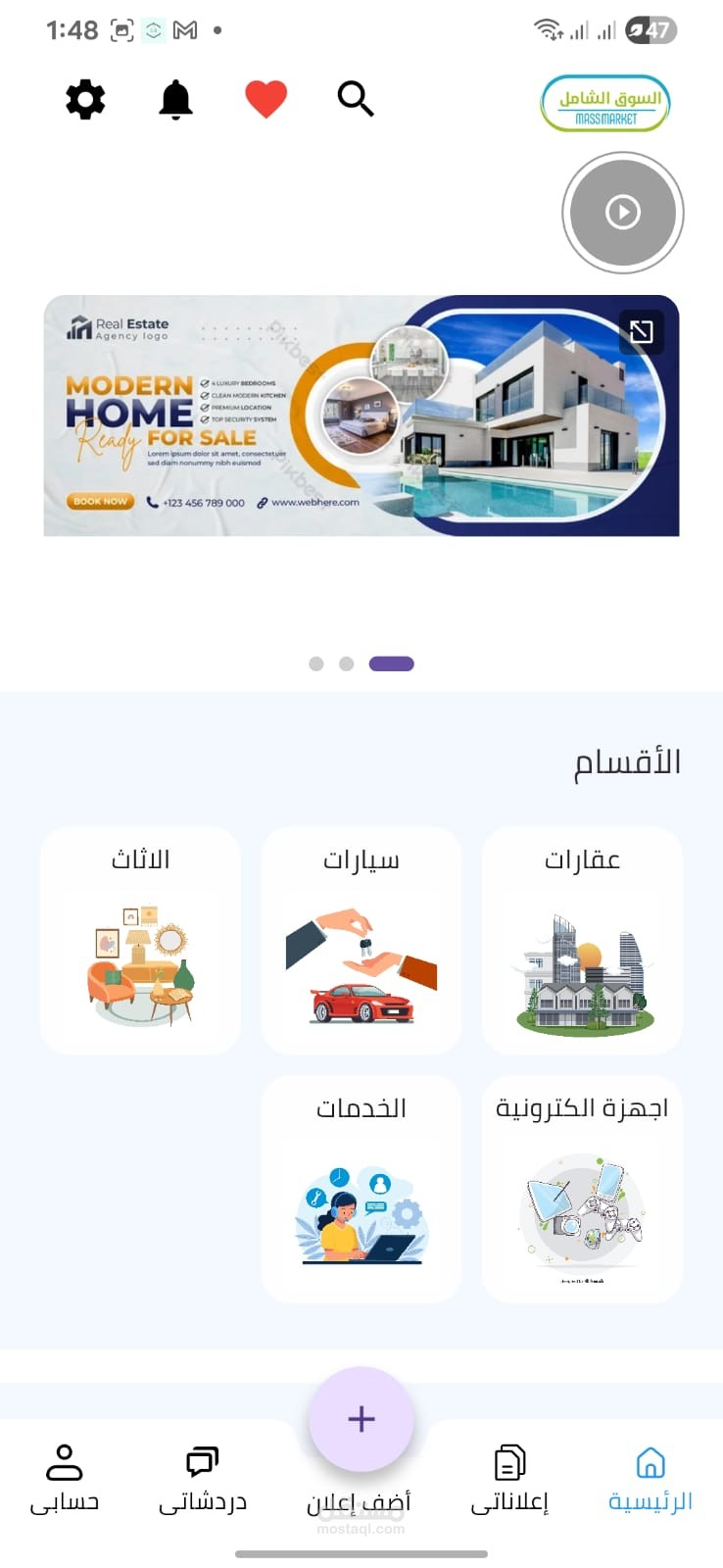The image size is (723, 1568).
Task: Open the real estate home sale banner
Action: tap(361, 416)
